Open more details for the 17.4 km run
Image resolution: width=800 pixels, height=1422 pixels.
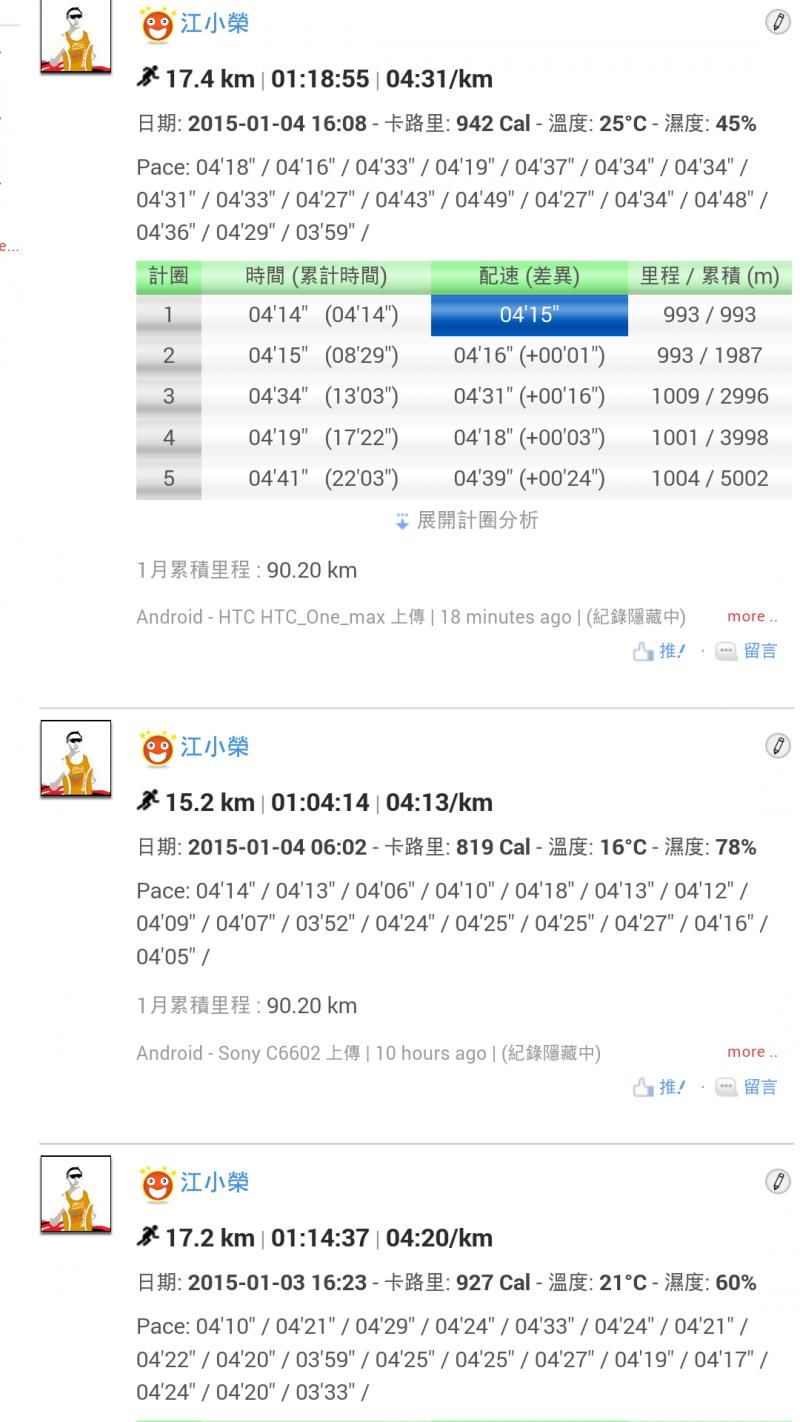click(752, 617)
